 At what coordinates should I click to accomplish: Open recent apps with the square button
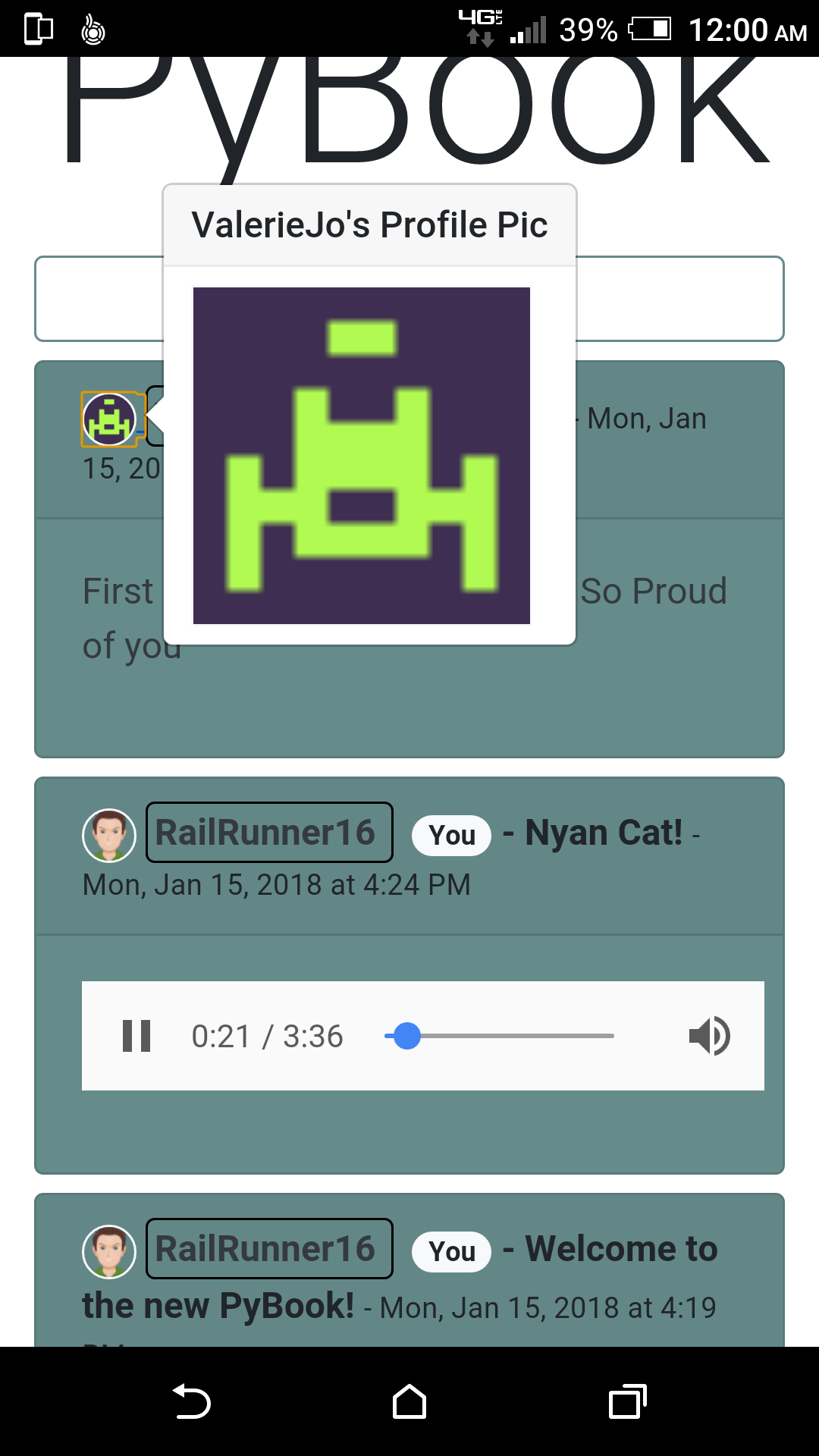click(x=626, y=1401)
